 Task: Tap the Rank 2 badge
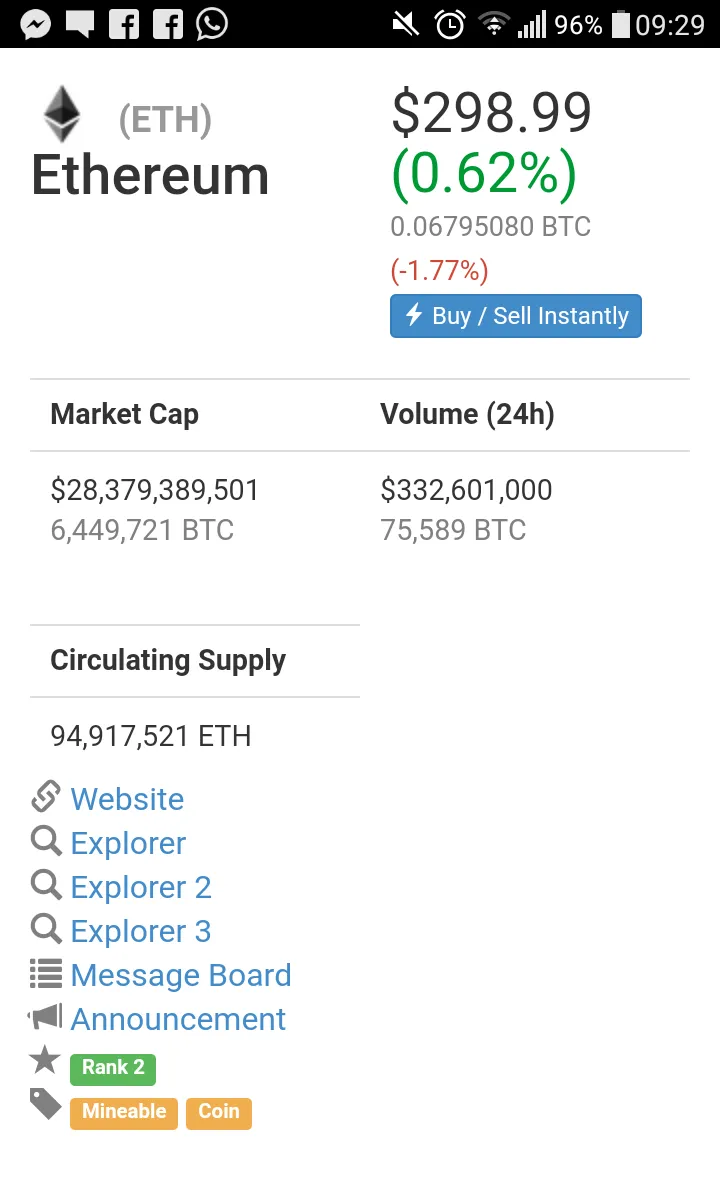tap(113, 1068)
